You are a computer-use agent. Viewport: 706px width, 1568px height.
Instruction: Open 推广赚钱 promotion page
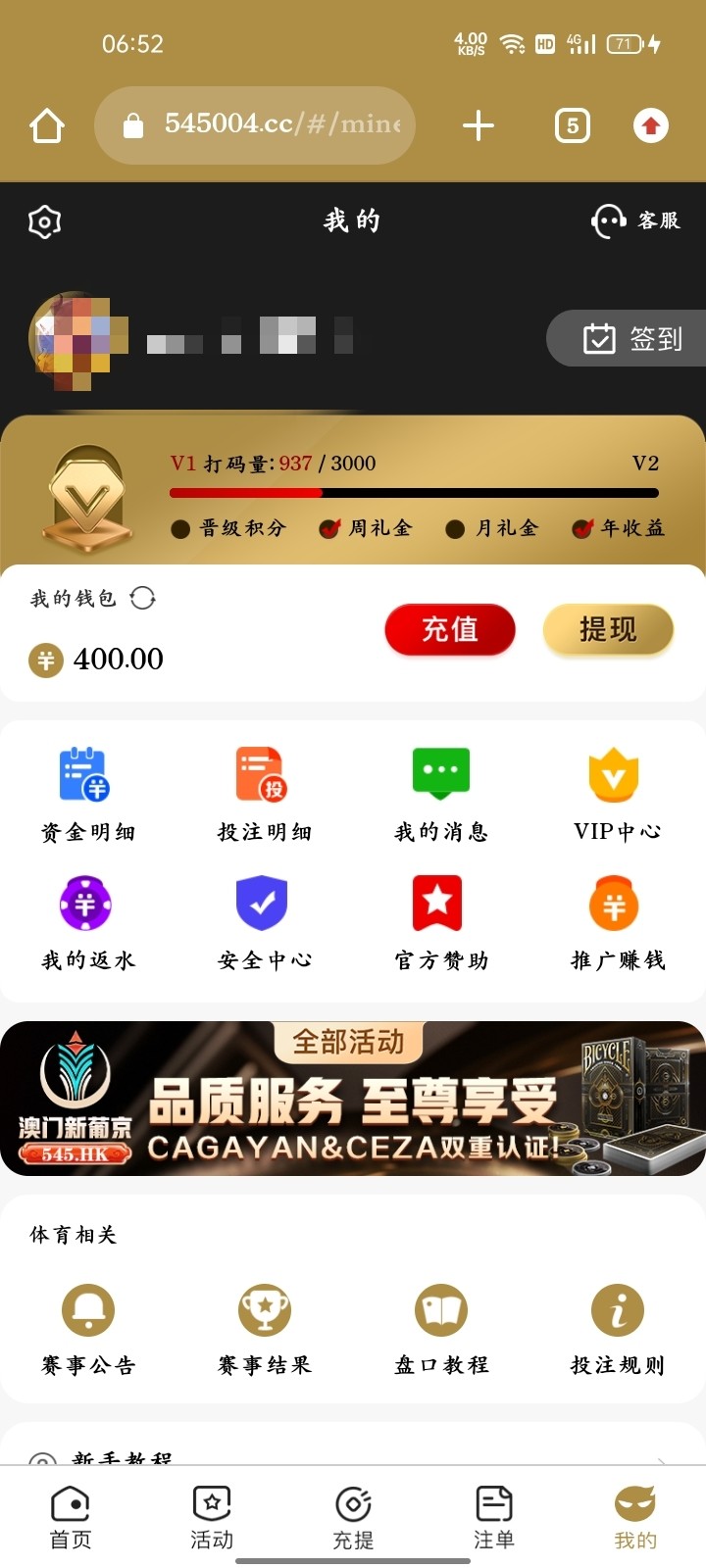point(617,922)
